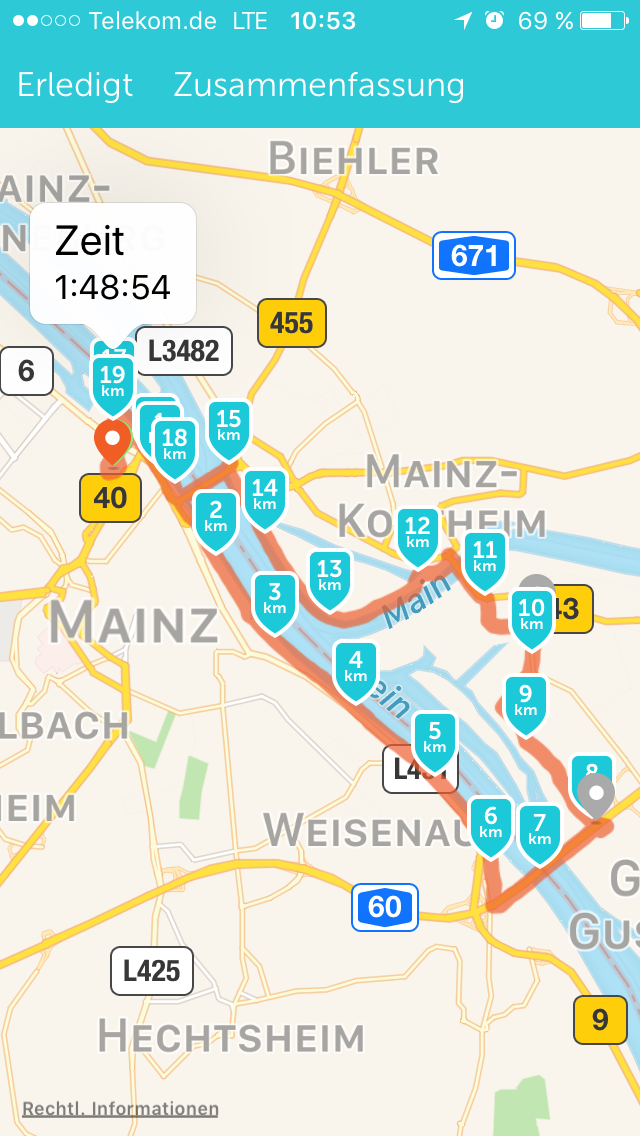This screenshot has height=1136, width=640.
Task: Tap the 6 km marker
Action: 490,822
